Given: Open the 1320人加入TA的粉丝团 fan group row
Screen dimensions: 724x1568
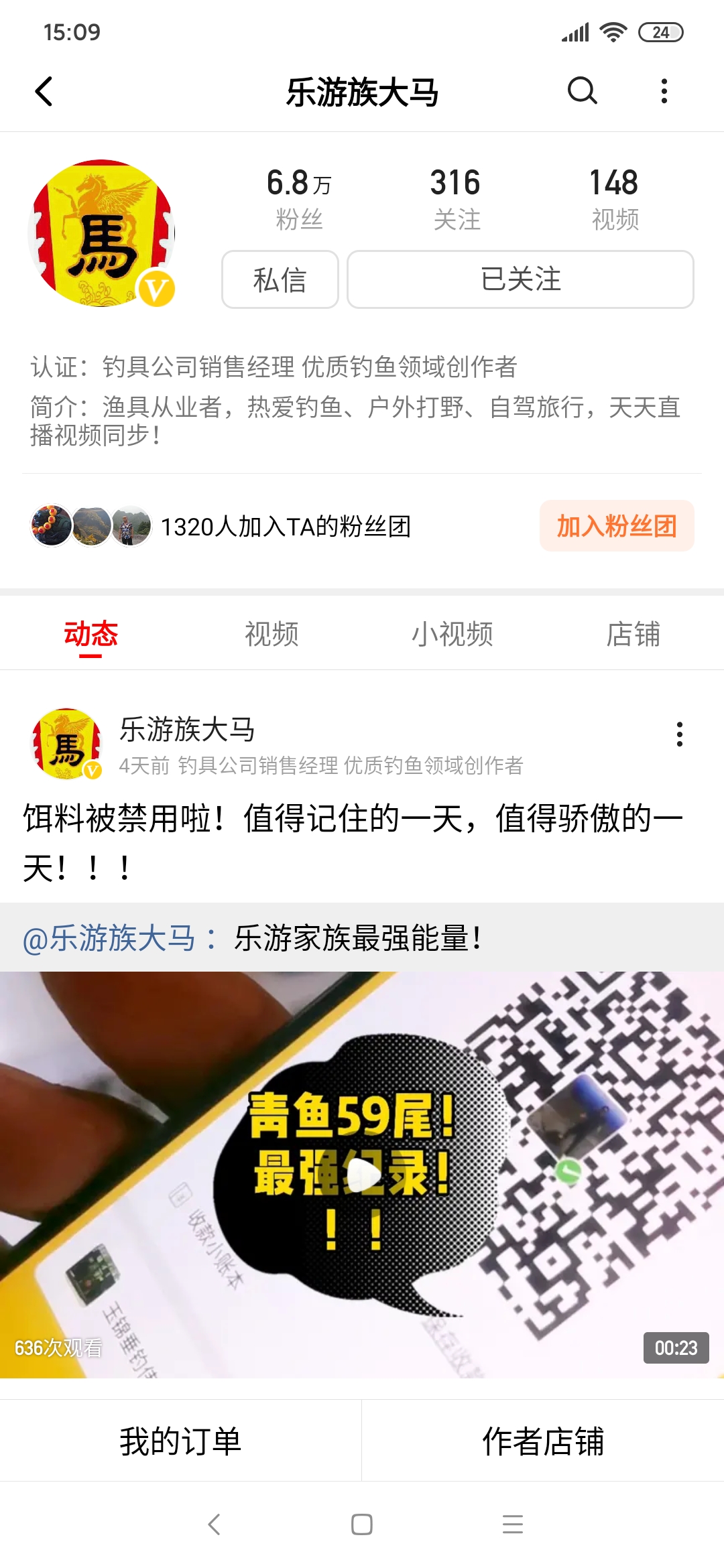Looking at the screenshot, I should 285,527.
